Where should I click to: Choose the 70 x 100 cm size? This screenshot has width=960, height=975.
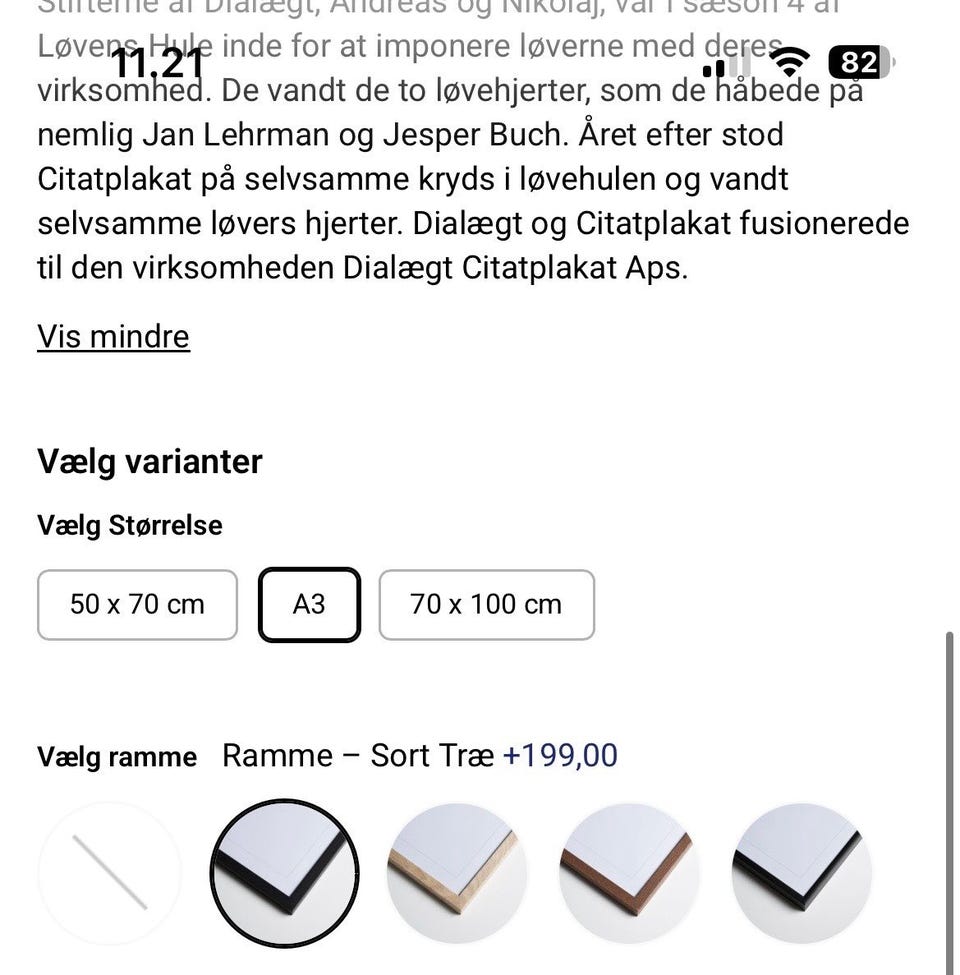pyautogui.click(x=486, y=604)
